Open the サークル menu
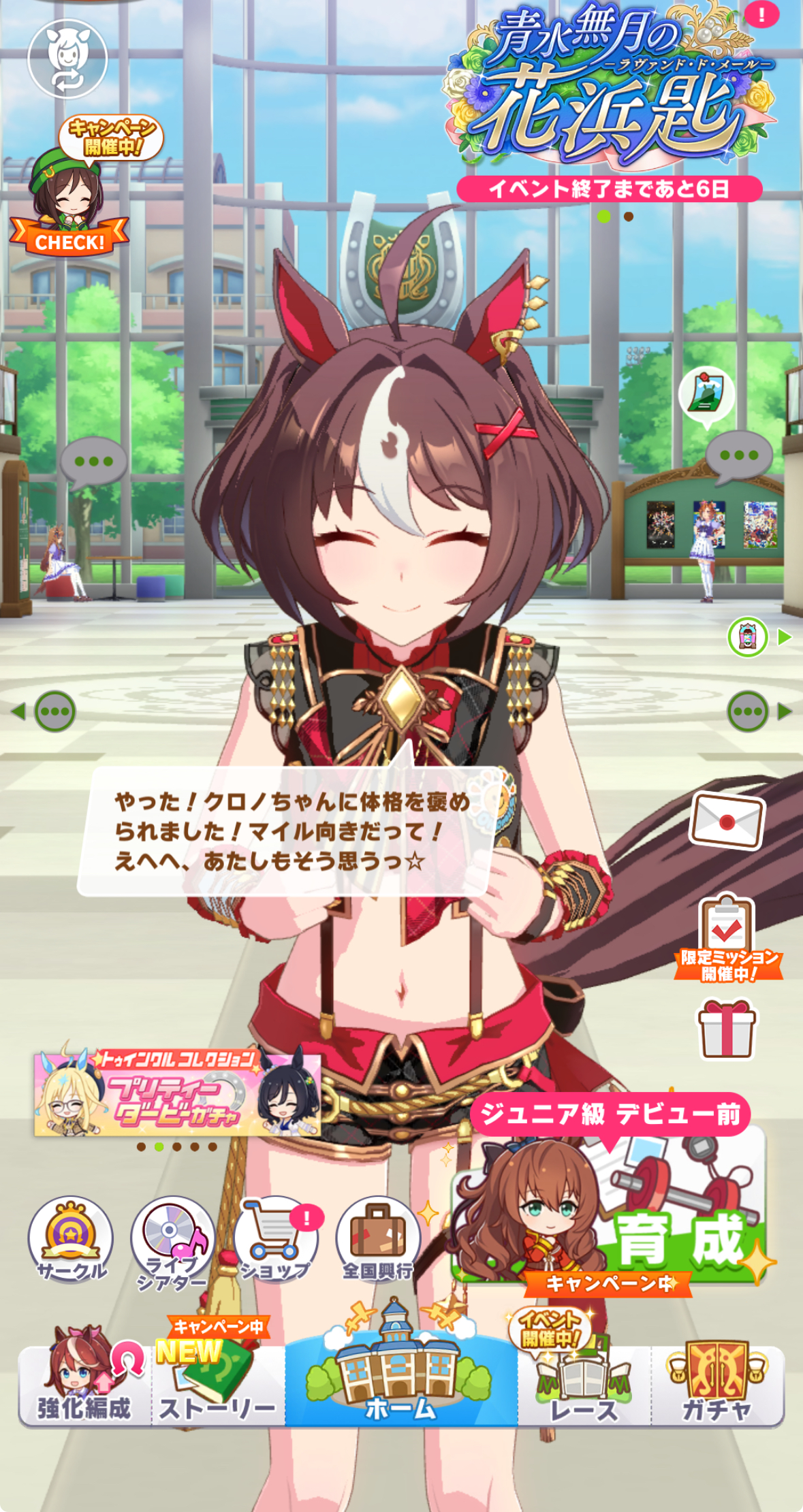The height and width of the screenshot is (1512, 803). (x=72, y=1240)
